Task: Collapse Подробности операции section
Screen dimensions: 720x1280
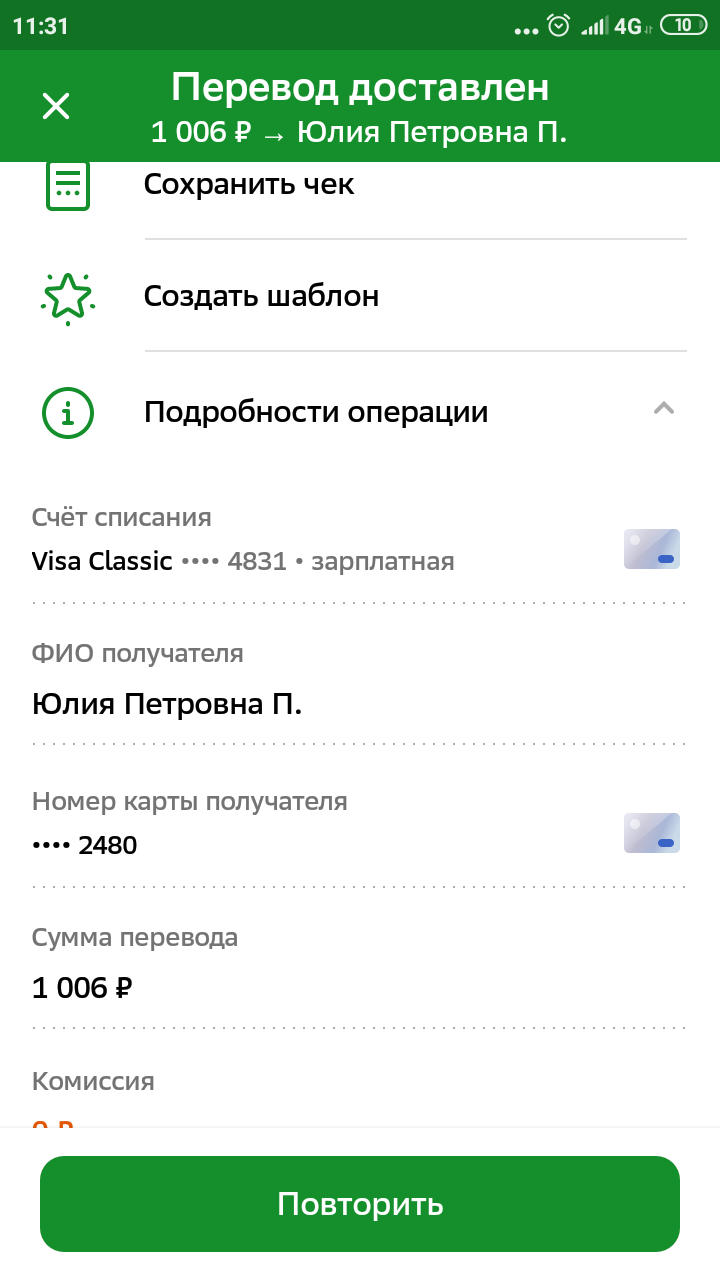Action: coord(663,409)
